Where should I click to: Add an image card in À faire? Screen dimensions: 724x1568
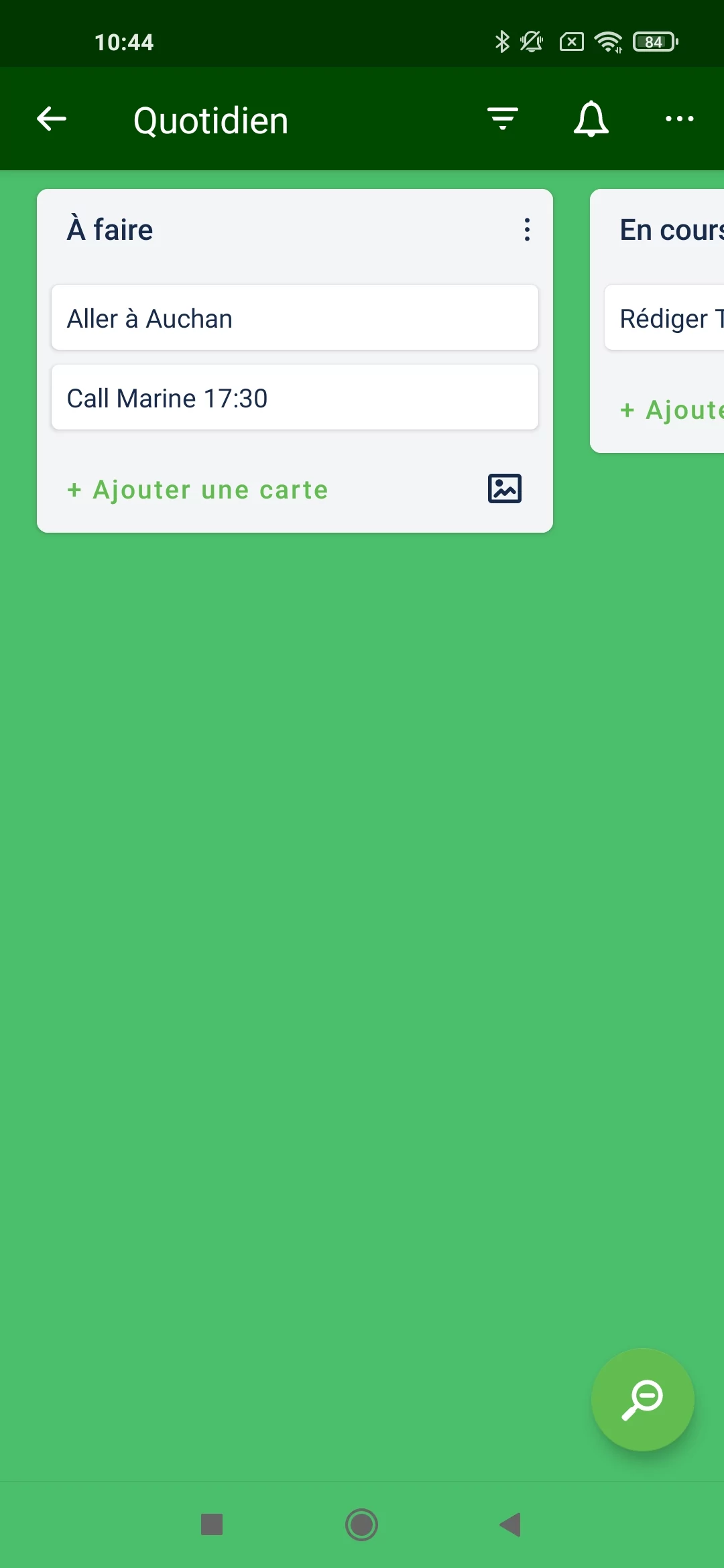pos(505,488)
